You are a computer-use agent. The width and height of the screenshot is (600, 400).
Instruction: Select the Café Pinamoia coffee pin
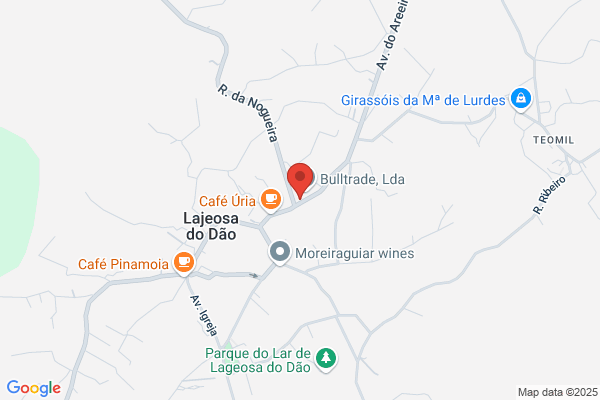184,263
